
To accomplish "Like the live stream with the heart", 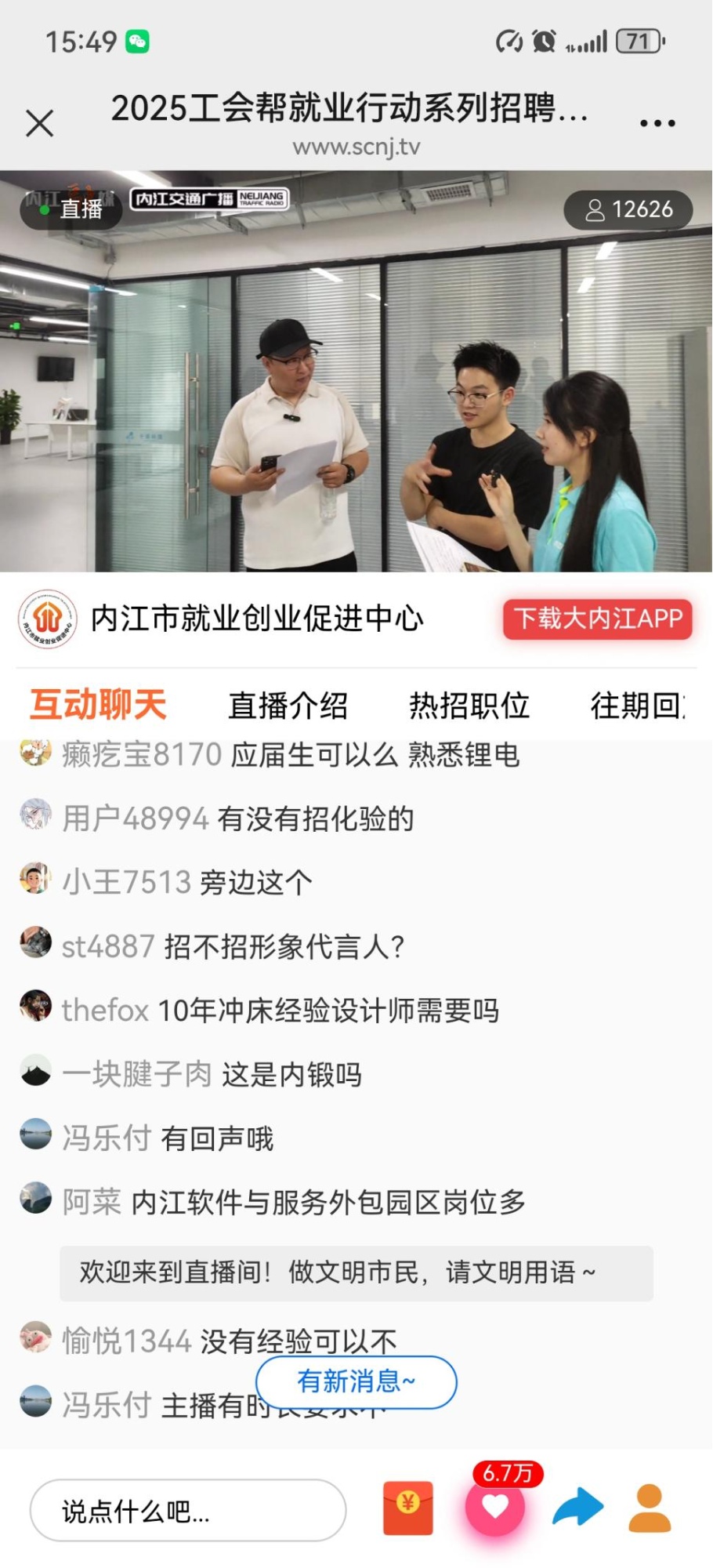I will [495, 1507].
